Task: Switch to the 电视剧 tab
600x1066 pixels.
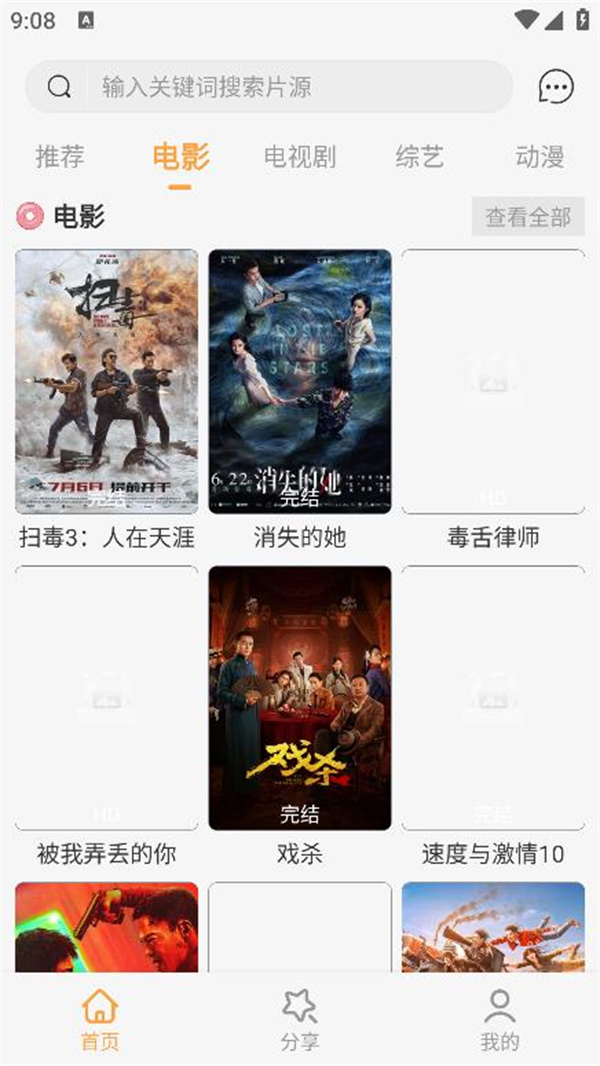Action: [x=300, y=157]
